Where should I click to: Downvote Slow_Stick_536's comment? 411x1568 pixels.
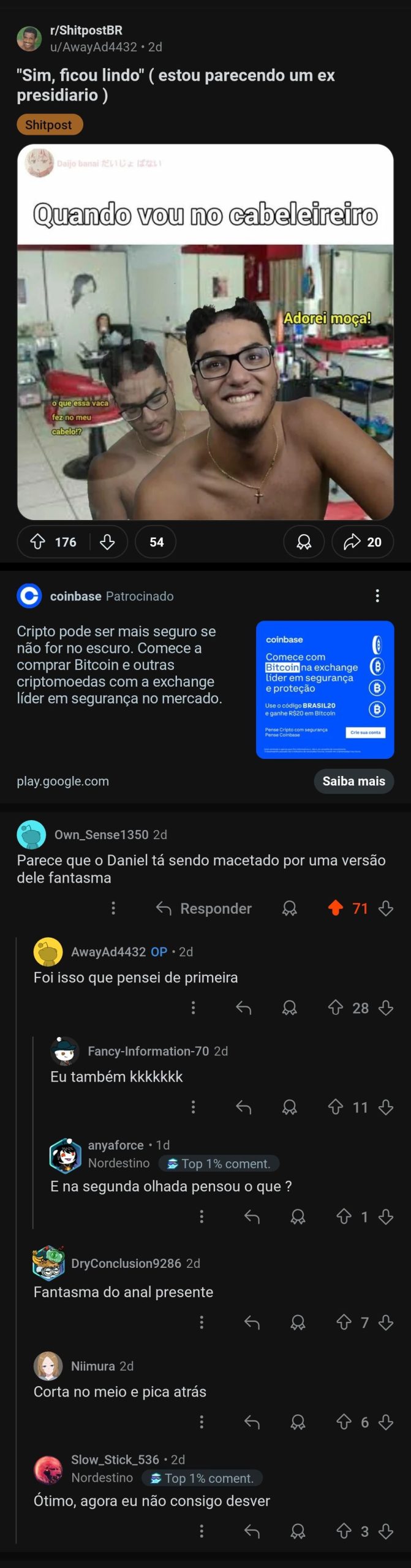pos(386,1531)
